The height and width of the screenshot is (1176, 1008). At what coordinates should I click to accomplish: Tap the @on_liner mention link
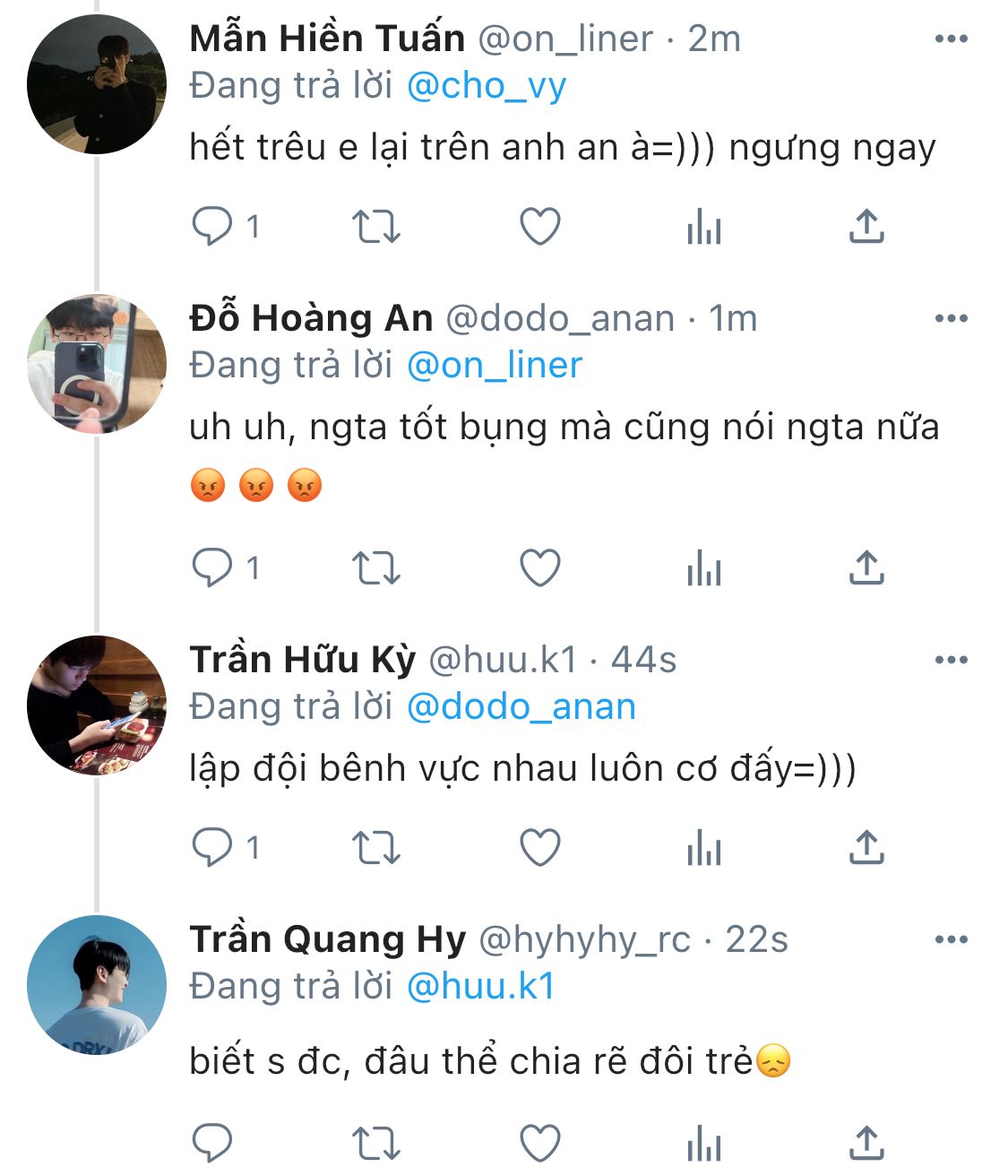pyautogui.click(x=494, y=366)
